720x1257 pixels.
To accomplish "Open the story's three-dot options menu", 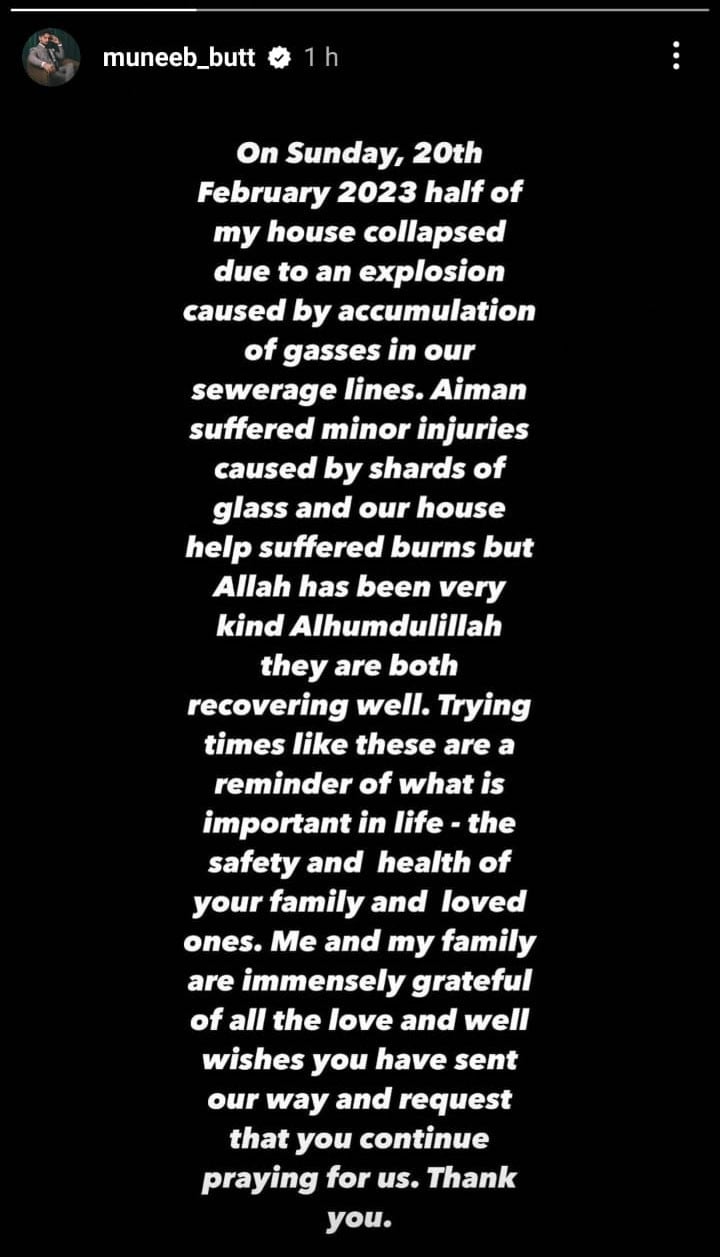I will (x=677, y=56).
